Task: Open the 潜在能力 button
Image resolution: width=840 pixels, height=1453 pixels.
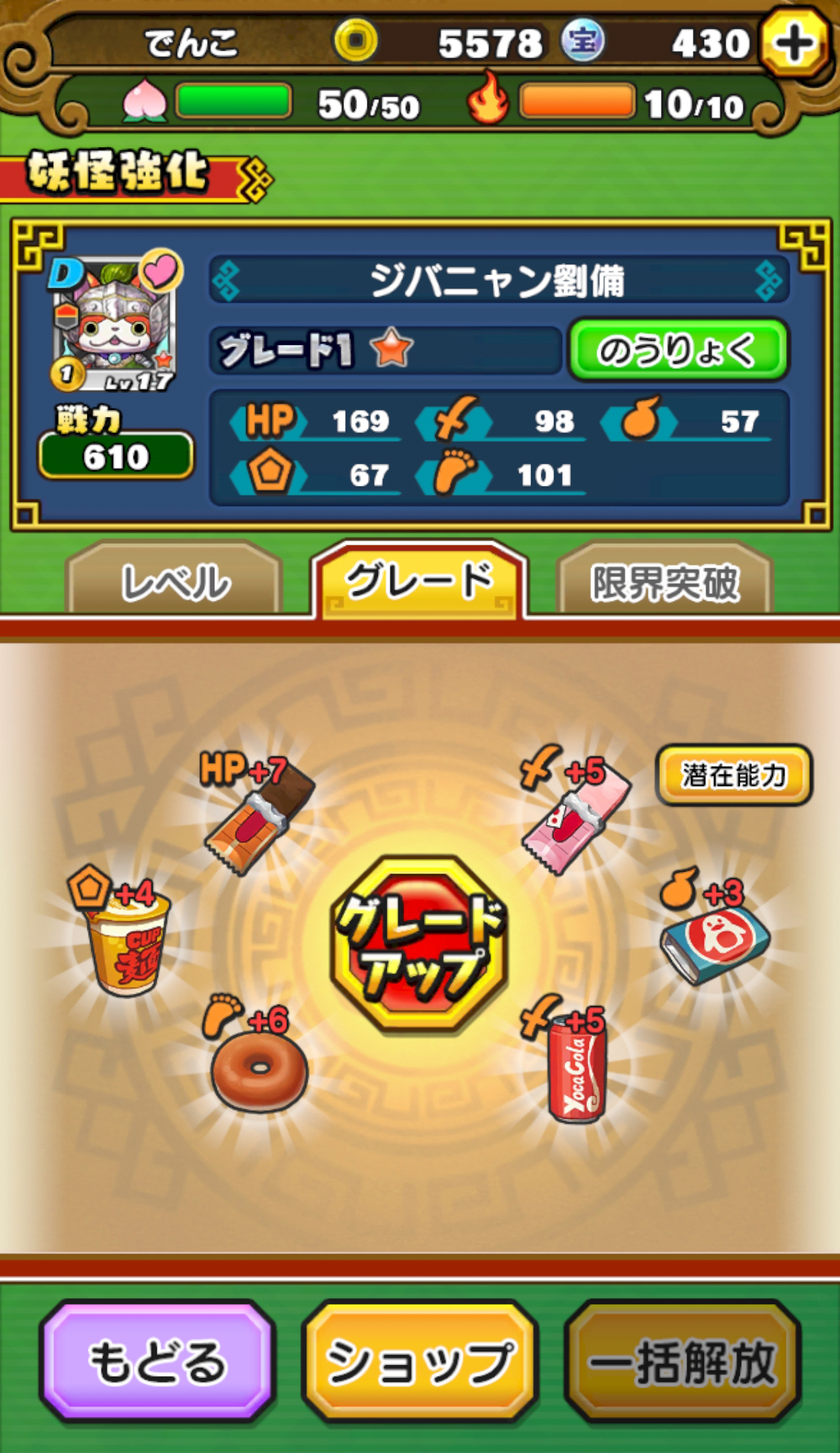Action: click(x=734, y=775)
